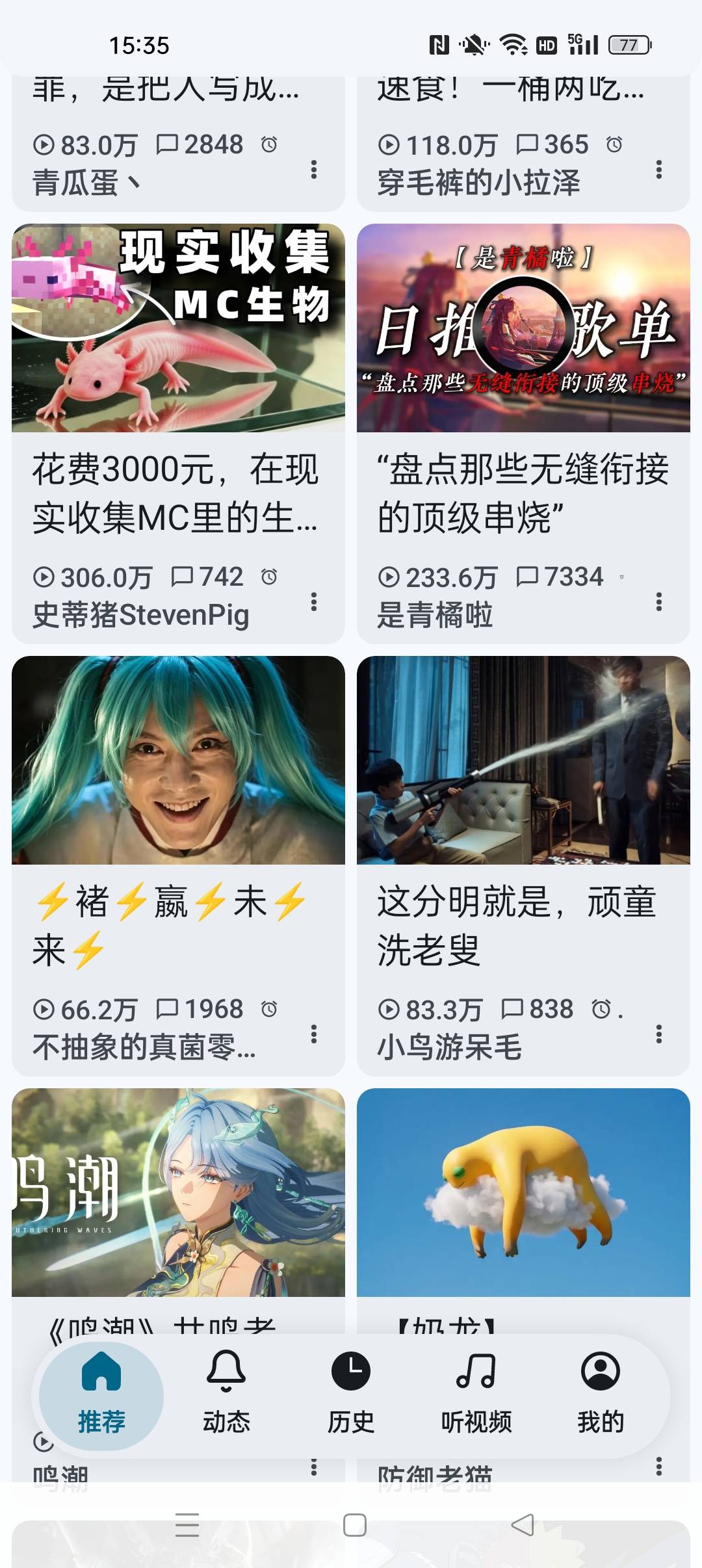The image size is (702, 1568).
Task: Show more options for 是青橘啦 video
Action: pyautogui.click(x=659, y=602)
